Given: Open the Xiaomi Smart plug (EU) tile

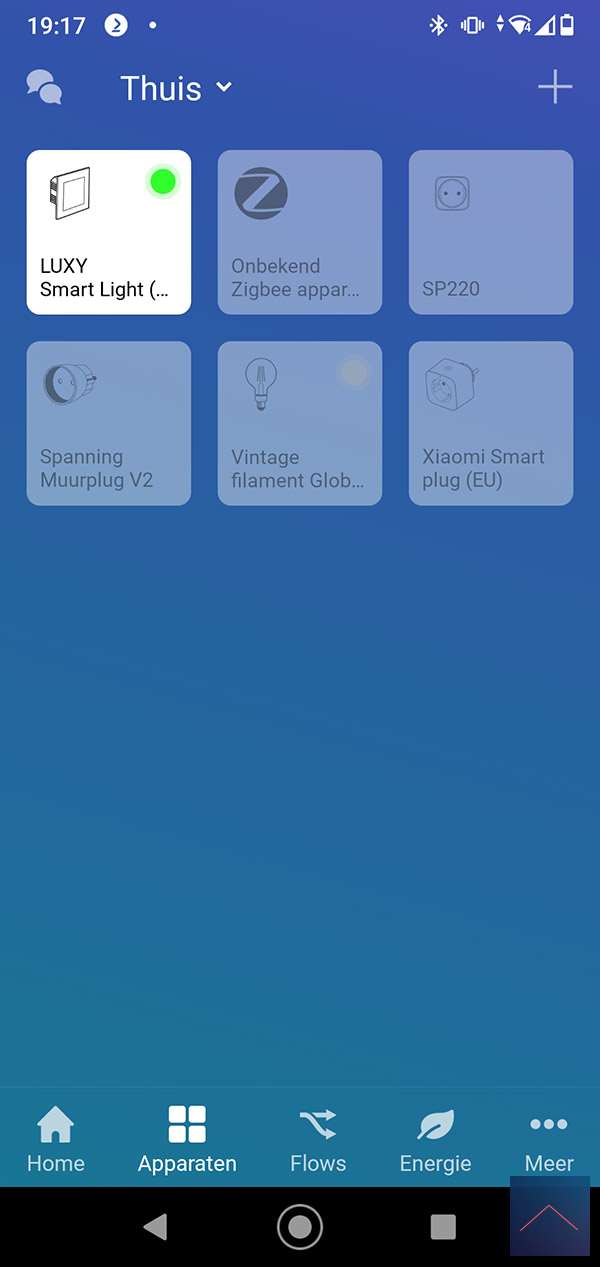Looking at the screenshot, I should click(490, 423).
